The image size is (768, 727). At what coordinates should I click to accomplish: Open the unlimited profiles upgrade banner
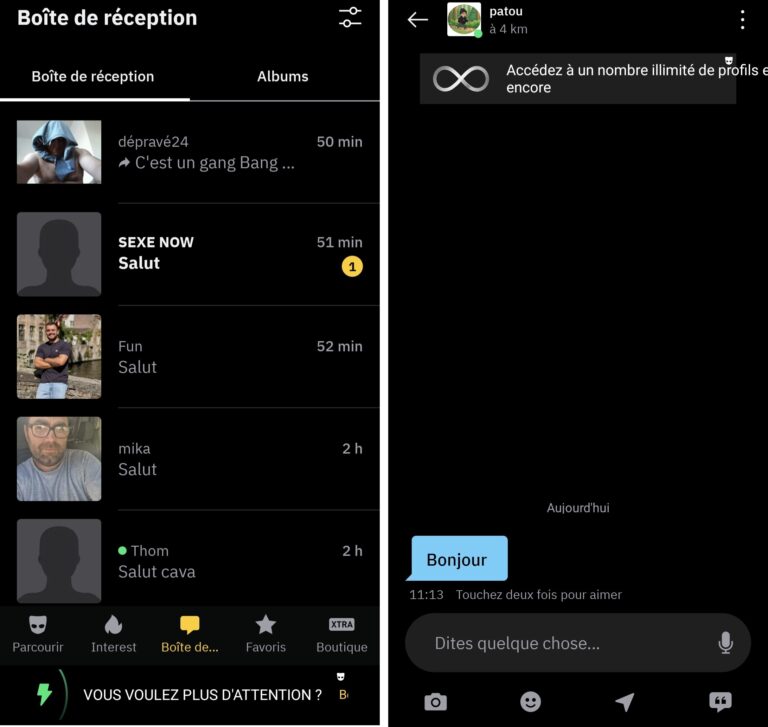577,79
